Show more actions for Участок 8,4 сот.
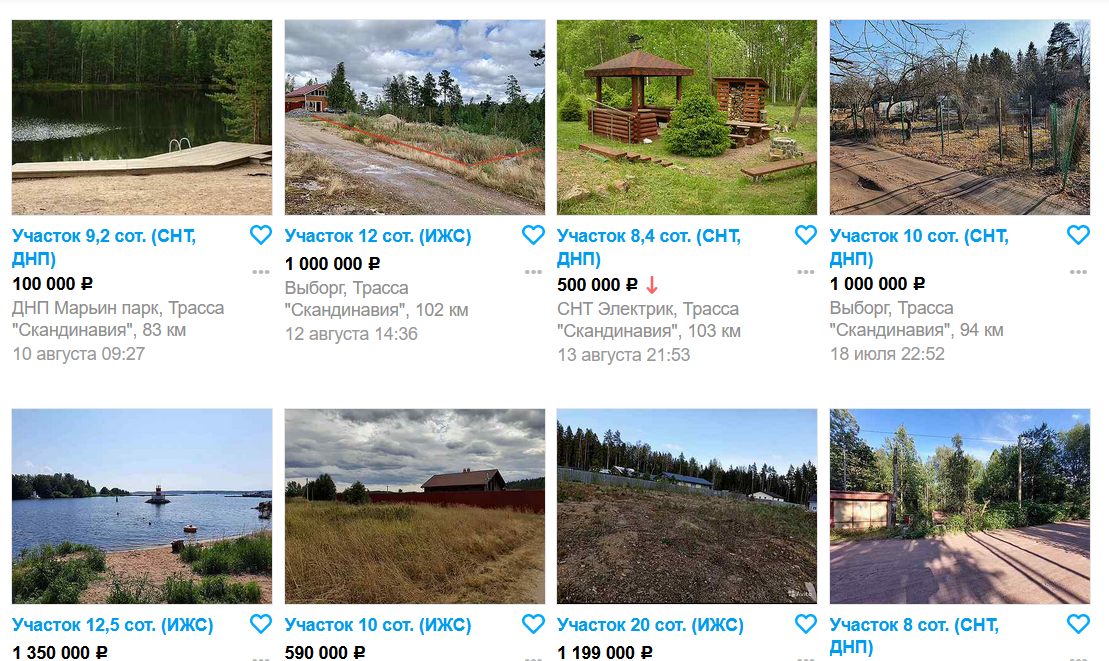 [x=806, y=272]
